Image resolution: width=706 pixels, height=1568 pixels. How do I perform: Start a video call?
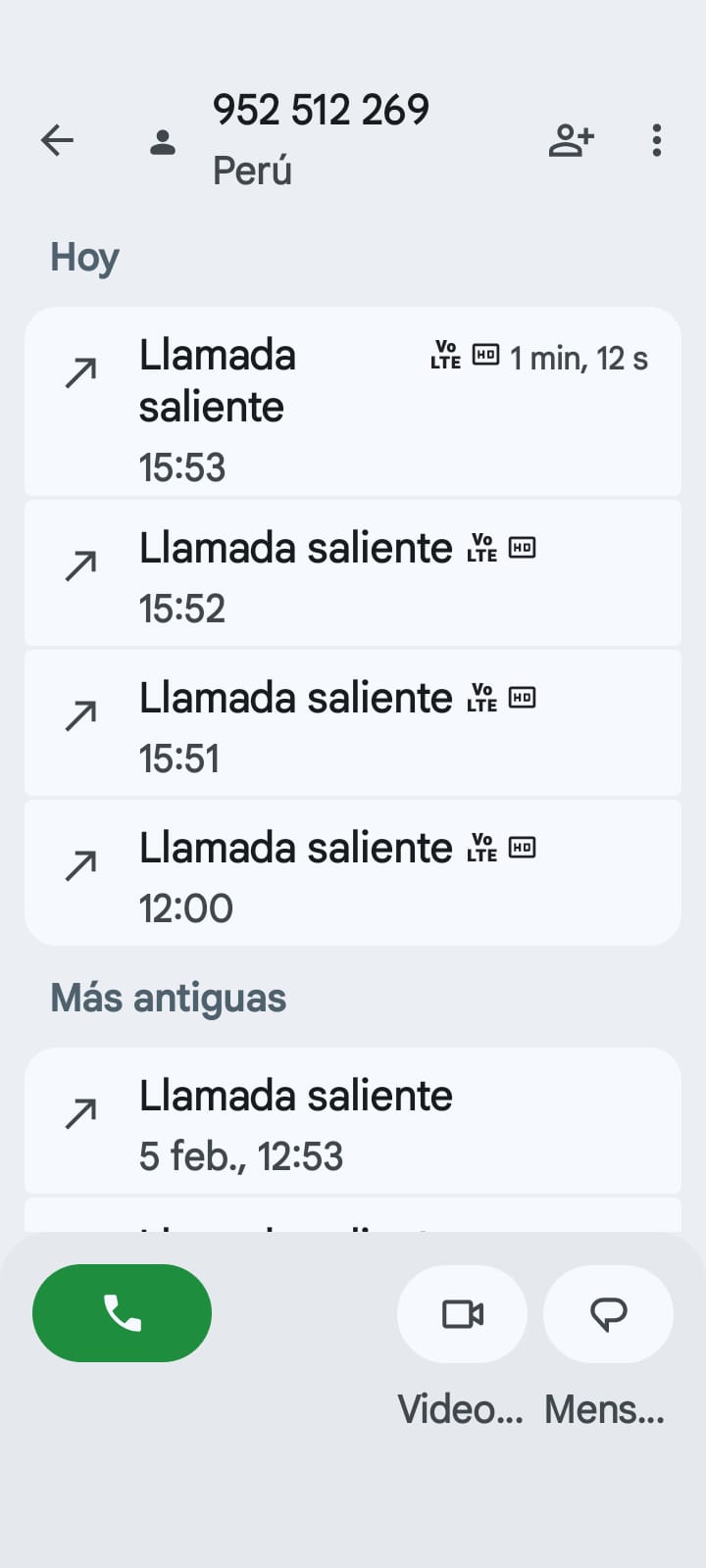tap(462, 1314)
